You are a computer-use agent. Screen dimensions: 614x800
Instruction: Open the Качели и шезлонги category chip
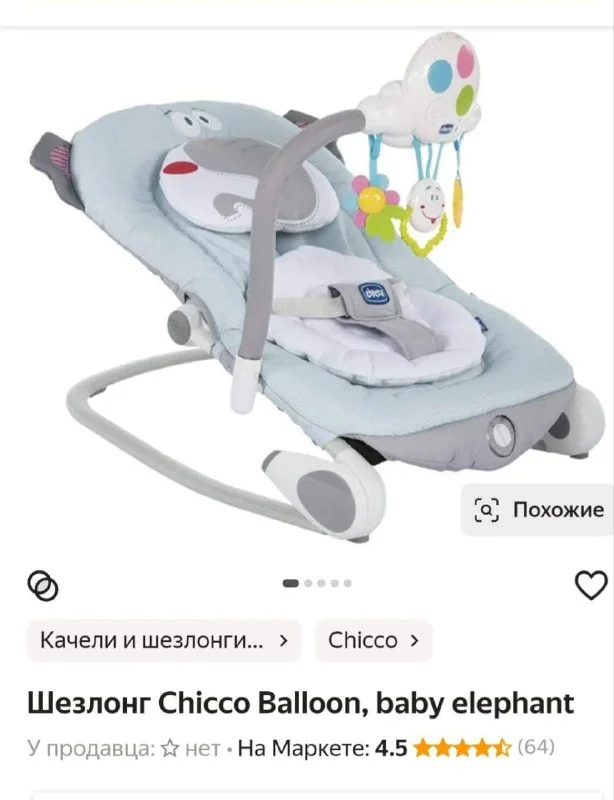point(164,640)
